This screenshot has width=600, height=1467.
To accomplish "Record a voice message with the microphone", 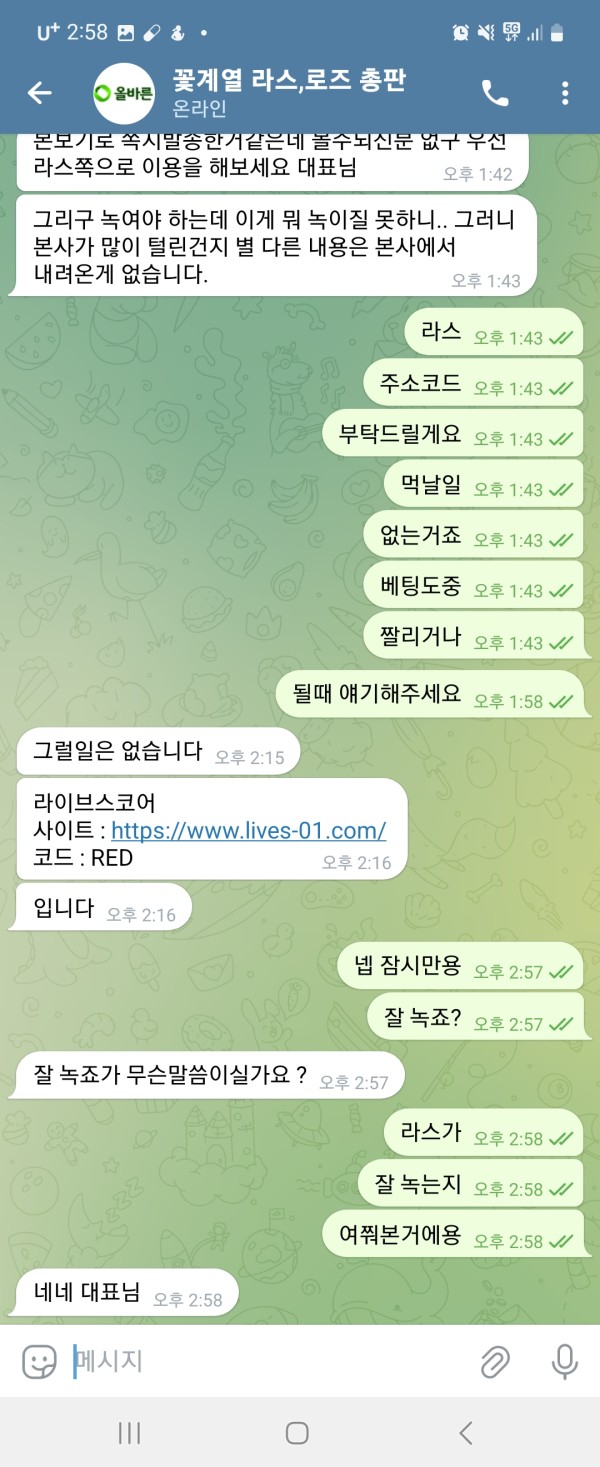I will coord(564,1360).
